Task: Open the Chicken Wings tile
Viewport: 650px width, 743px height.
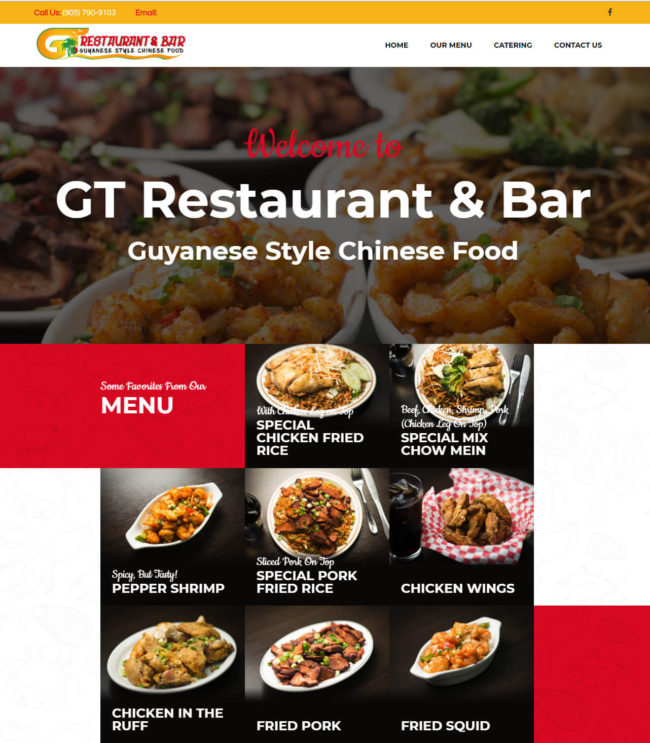Action: 461,535
